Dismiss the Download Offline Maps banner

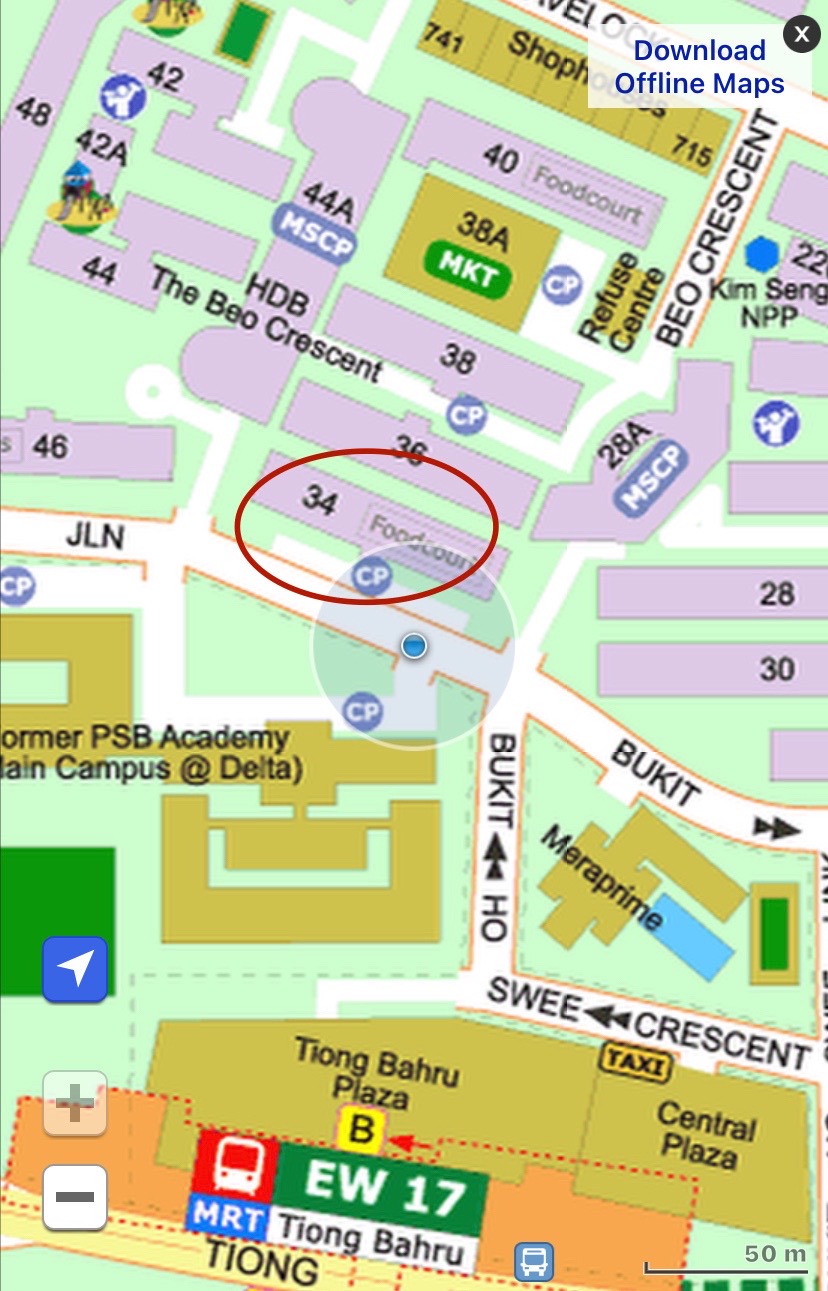801,35
